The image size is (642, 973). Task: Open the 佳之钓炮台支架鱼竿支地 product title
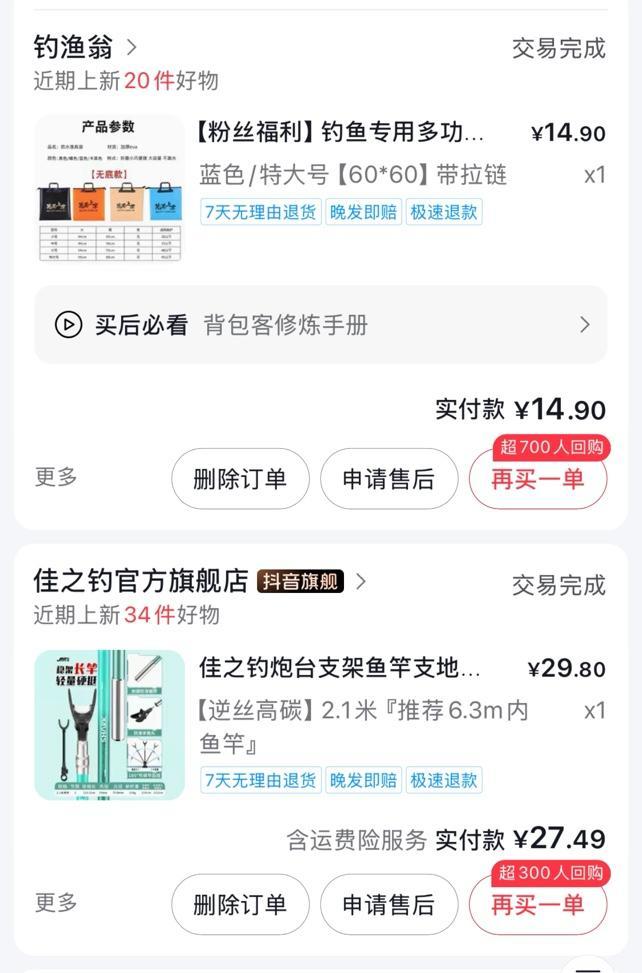tap(340, 668)
